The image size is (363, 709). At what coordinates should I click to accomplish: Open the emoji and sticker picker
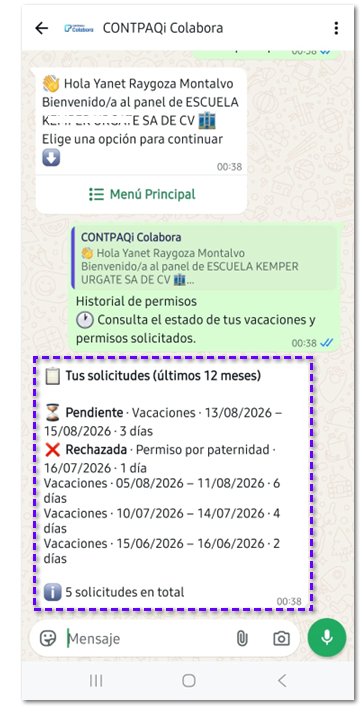[48, 638]
